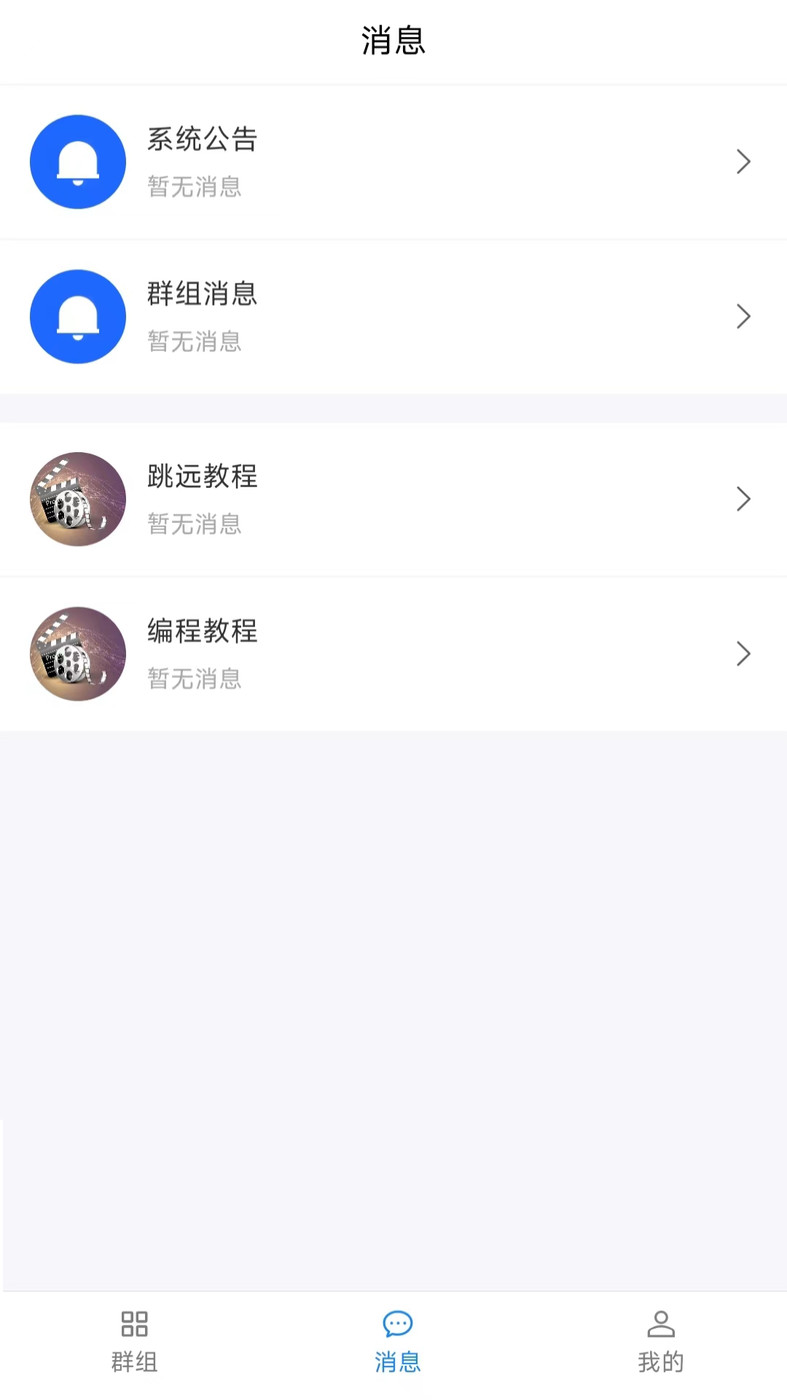Expand the 编程教程 row chevron

pos(743,653)
